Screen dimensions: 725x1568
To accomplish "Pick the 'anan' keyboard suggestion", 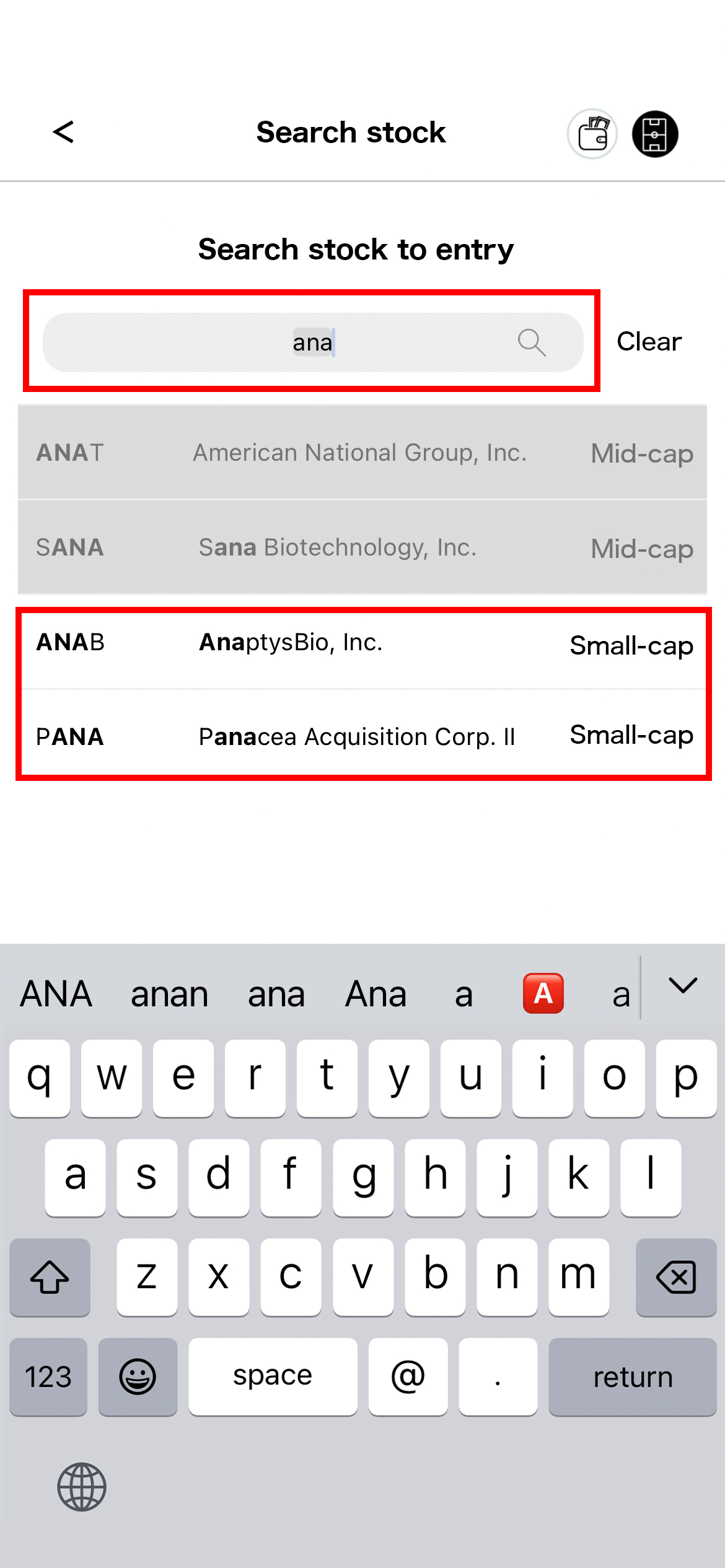I will (169, 995).
